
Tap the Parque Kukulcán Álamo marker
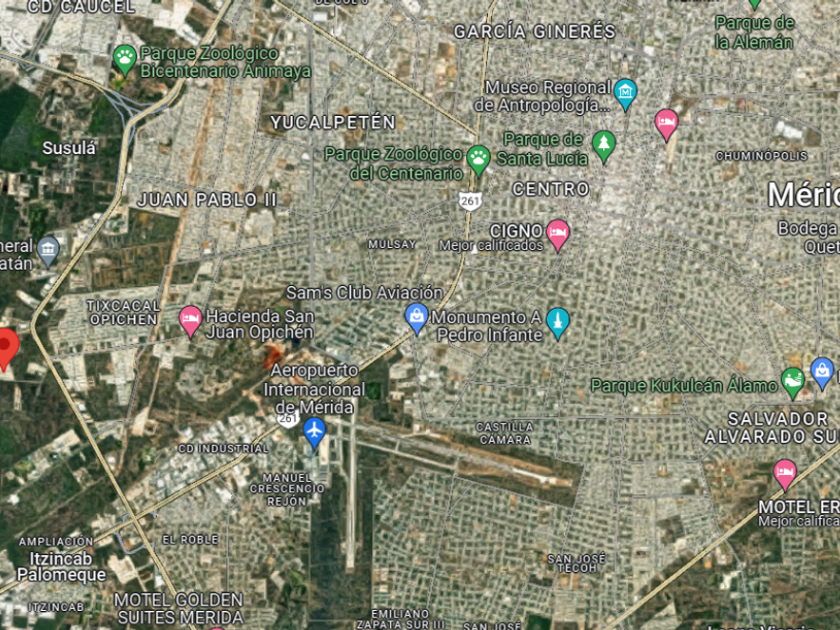pos(792,382)
